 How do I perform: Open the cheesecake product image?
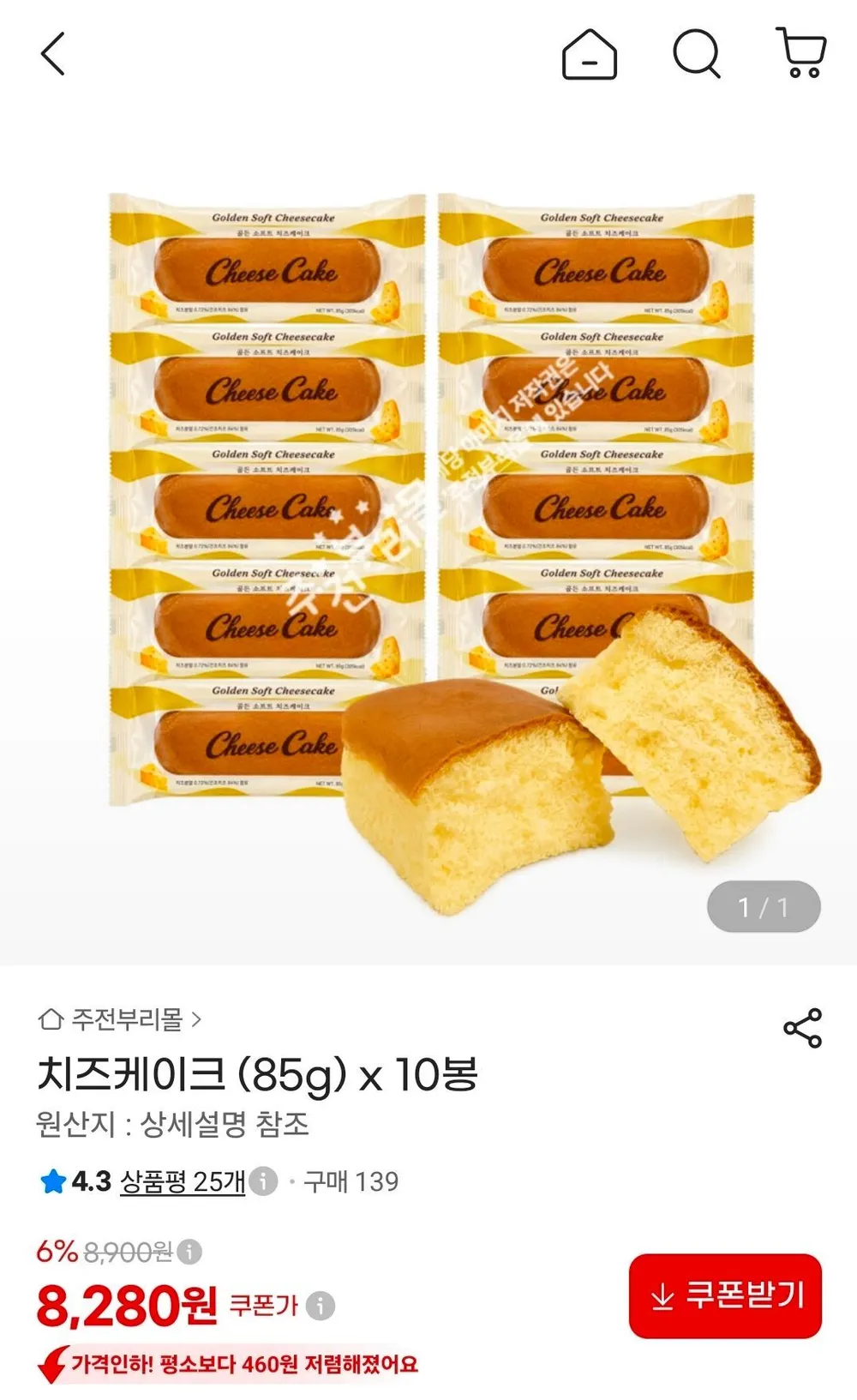[x=428, y=549]
